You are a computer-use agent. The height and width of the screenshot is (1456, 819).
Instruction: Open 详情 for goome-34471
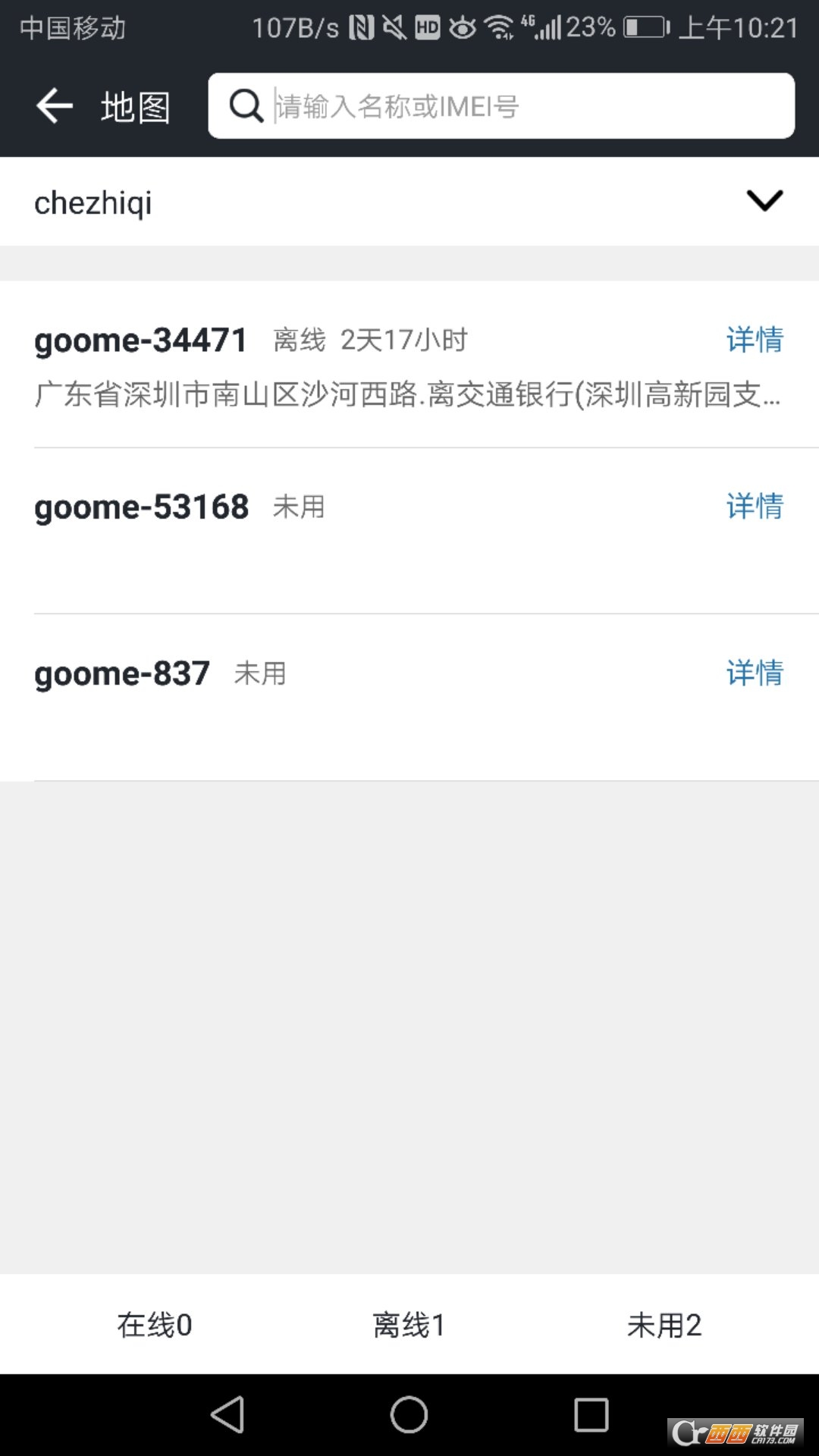(x=754, y=340)
